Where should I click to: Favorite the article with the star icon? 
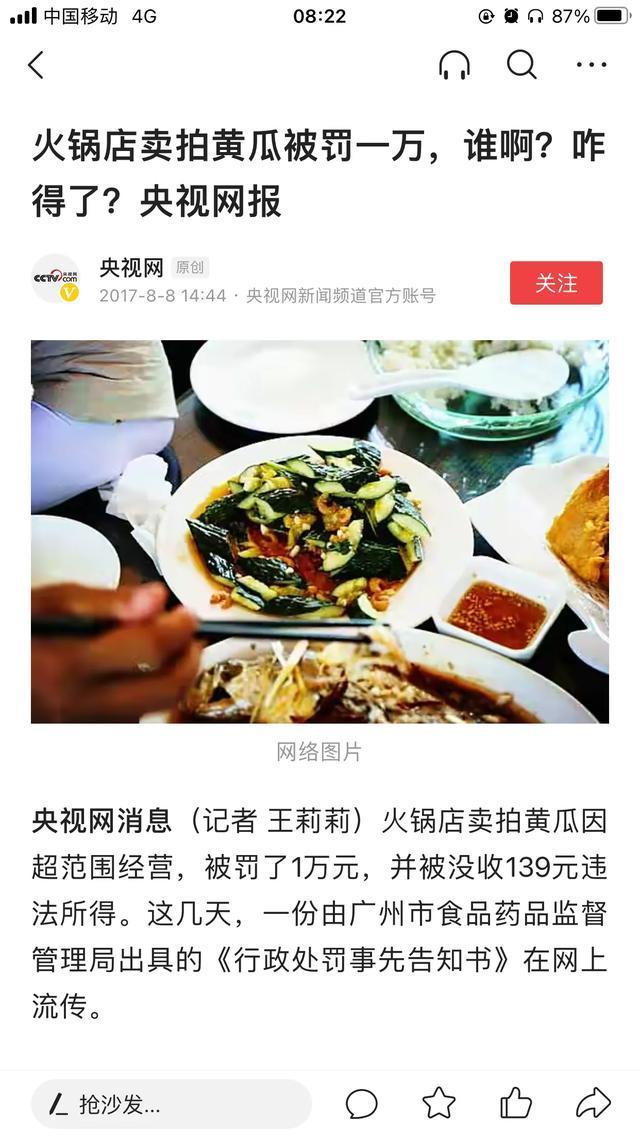coord(439,1104)
